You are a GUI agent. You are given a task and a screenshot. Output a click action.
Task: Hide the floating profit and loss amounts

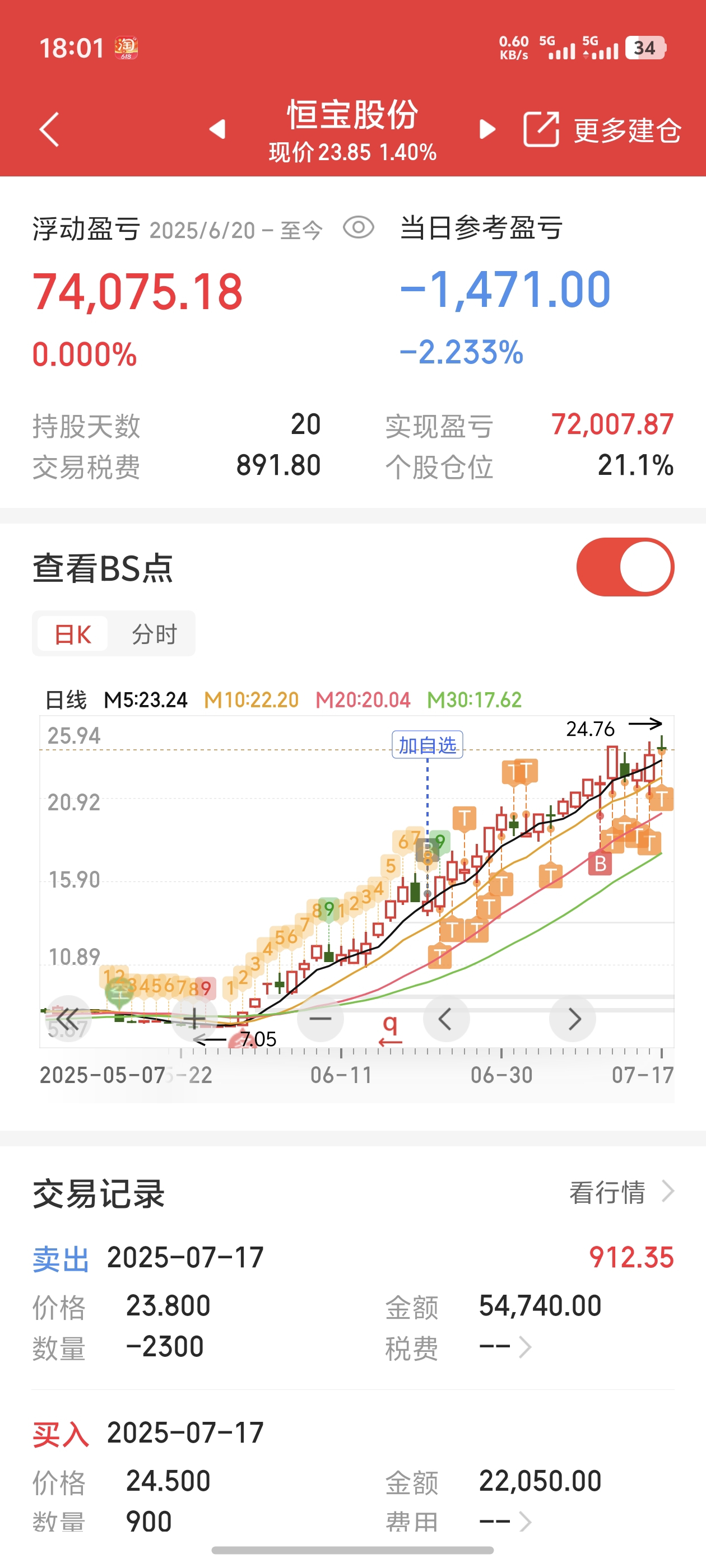(358, 228)
